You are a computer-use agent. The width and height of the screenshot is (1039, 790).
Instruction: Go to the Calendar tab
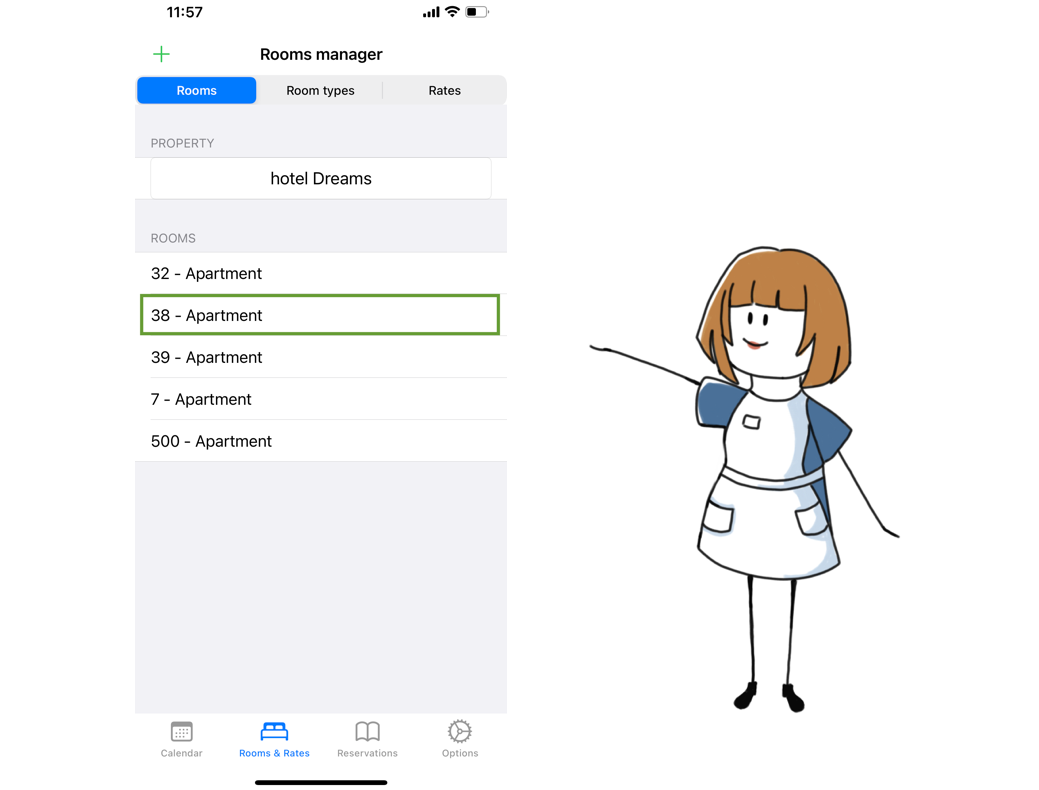coord(182,739)
